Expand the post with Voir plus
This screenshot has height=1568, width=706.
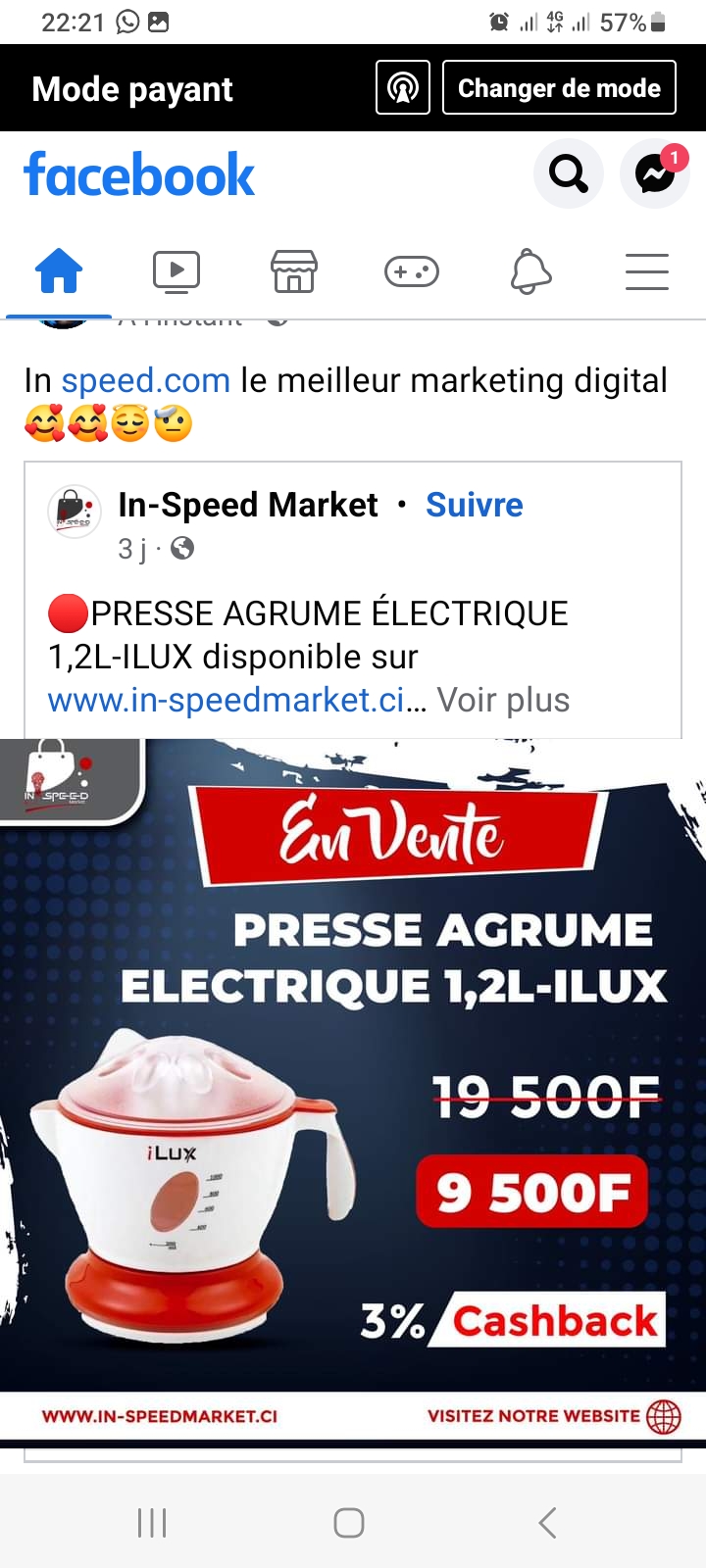[x=503, y=700]
